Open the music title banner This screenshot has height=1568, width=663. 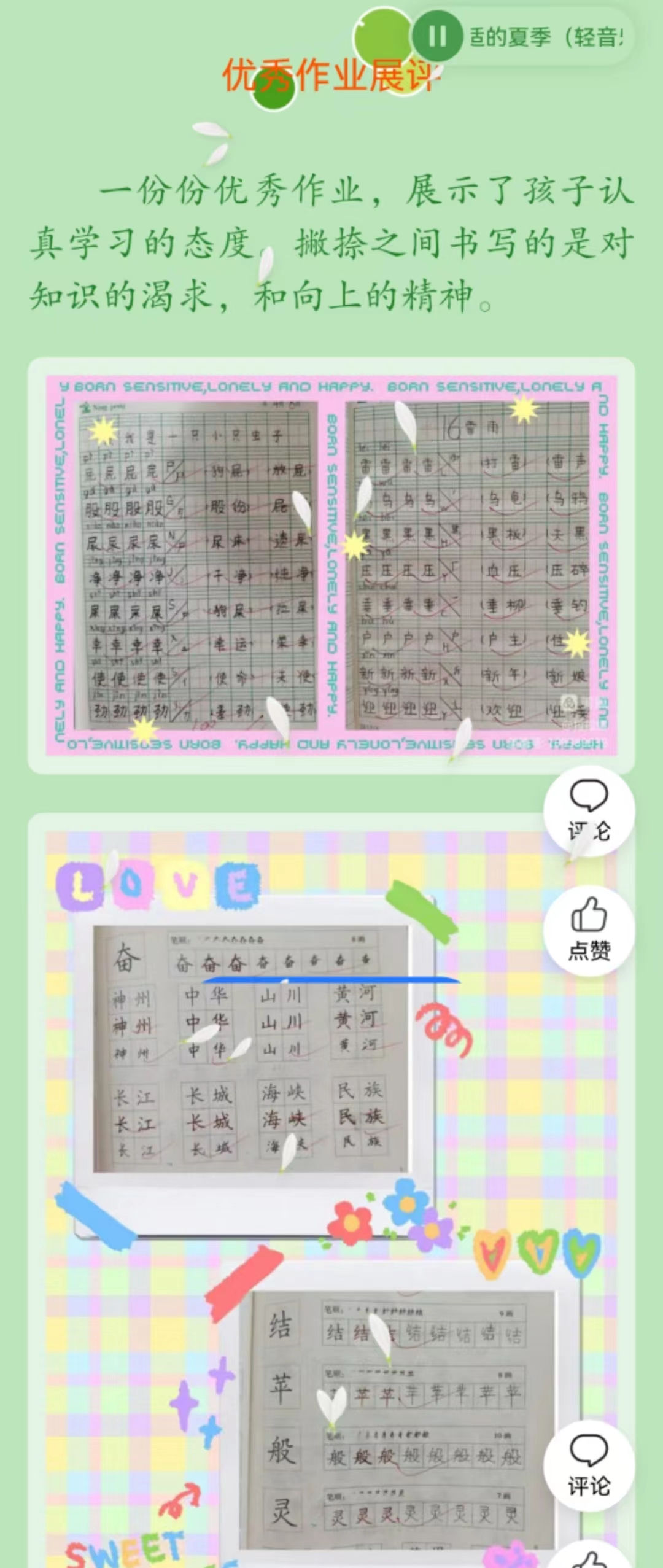[546, 37]
